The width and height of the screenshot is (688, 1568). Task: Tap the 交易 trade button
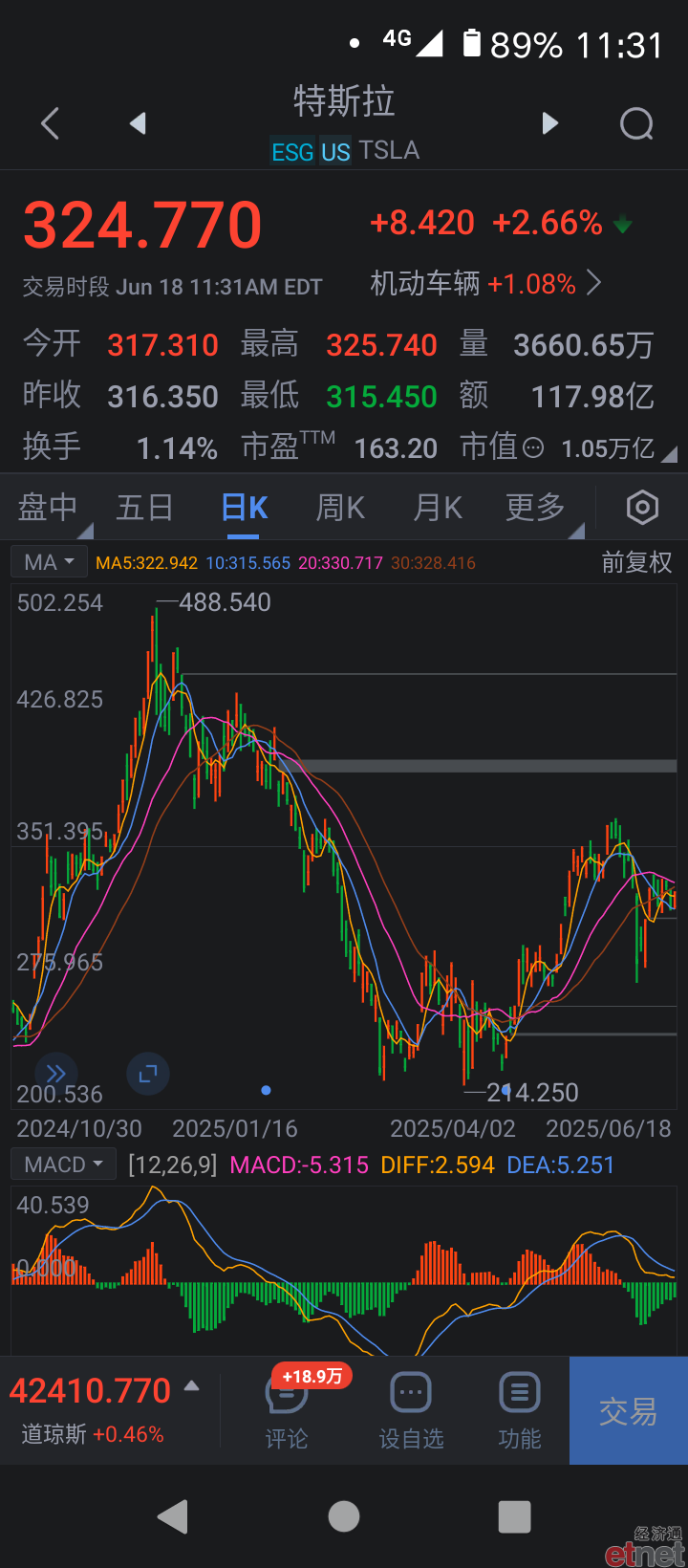pyautogui.click(x=628, y=1411)
